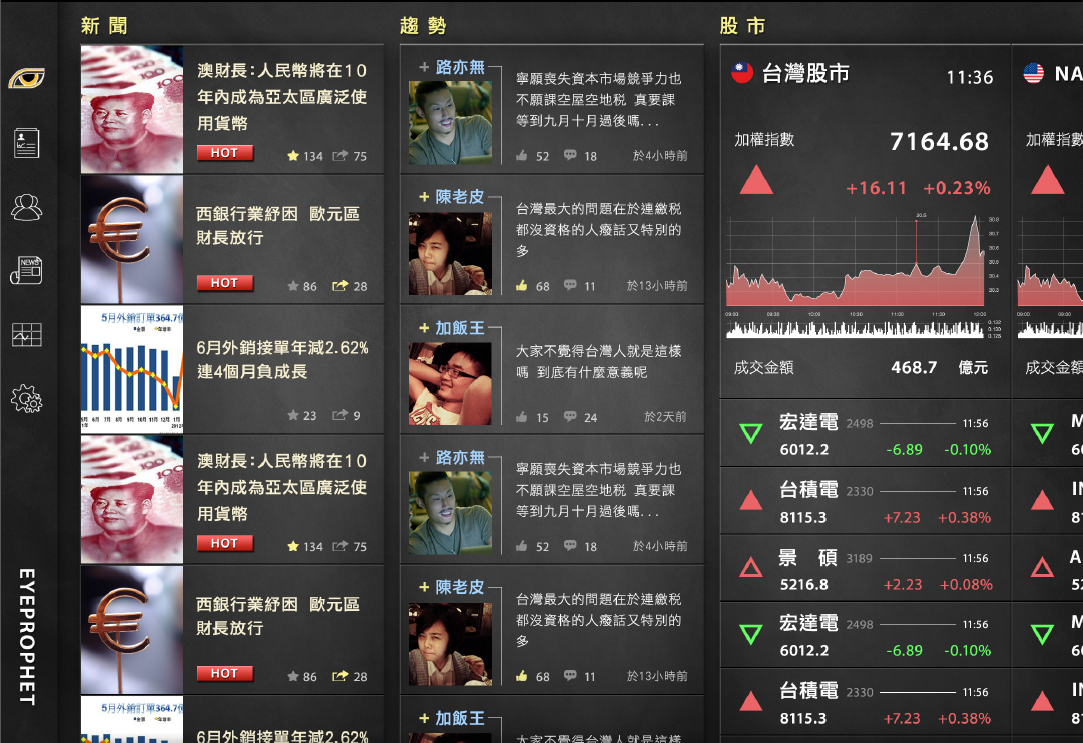
Task: Share the export orders article with 9 shares
Action: click(341, 415)
